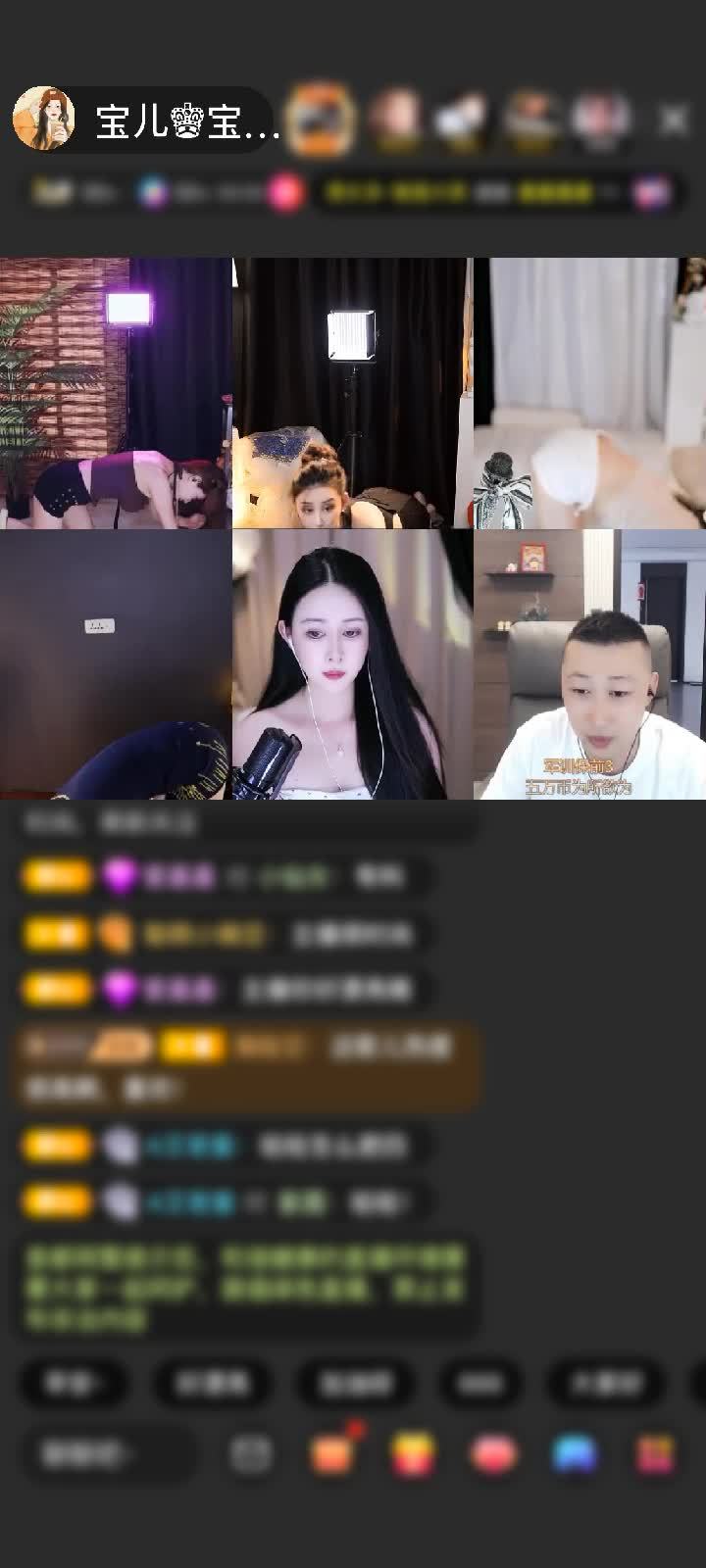Select the long-haired woman with microphone video tile
This screenshot has width=706, height=1568.
(x=352, y=664)
